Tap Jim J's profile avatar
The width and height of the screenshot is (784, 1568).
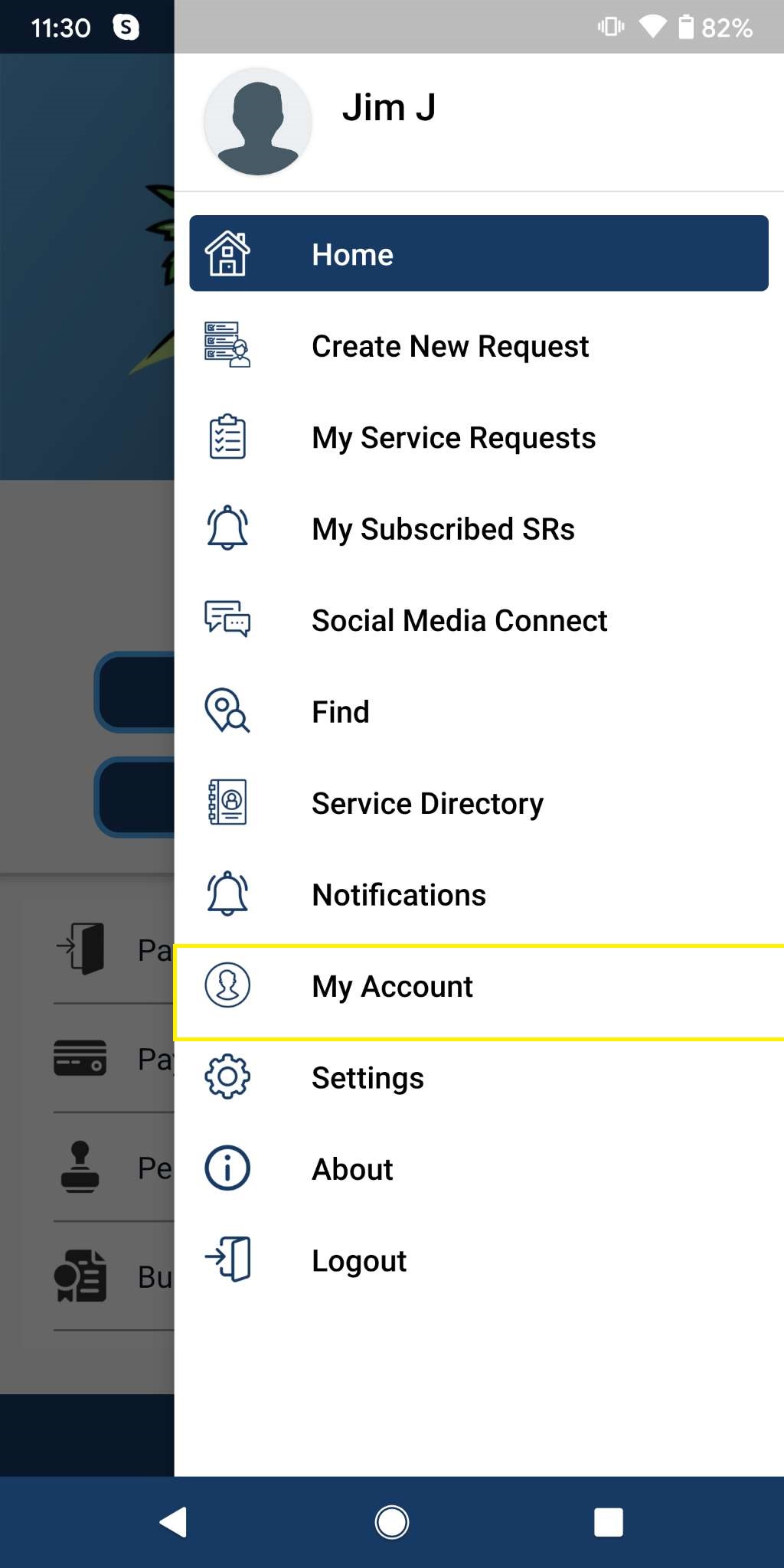coord(258,122)
